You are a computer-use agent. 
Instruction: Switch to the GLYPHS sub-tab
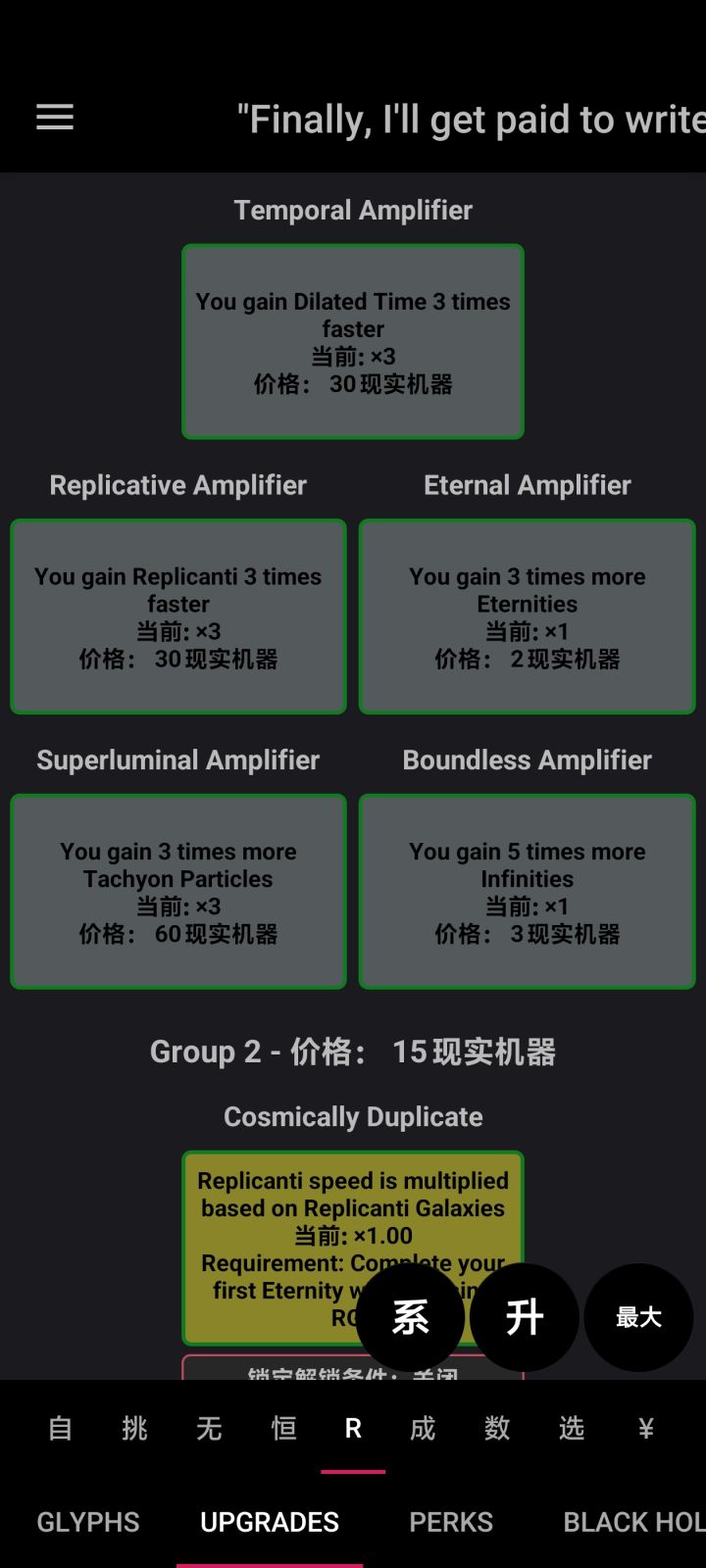point(87,1522)
